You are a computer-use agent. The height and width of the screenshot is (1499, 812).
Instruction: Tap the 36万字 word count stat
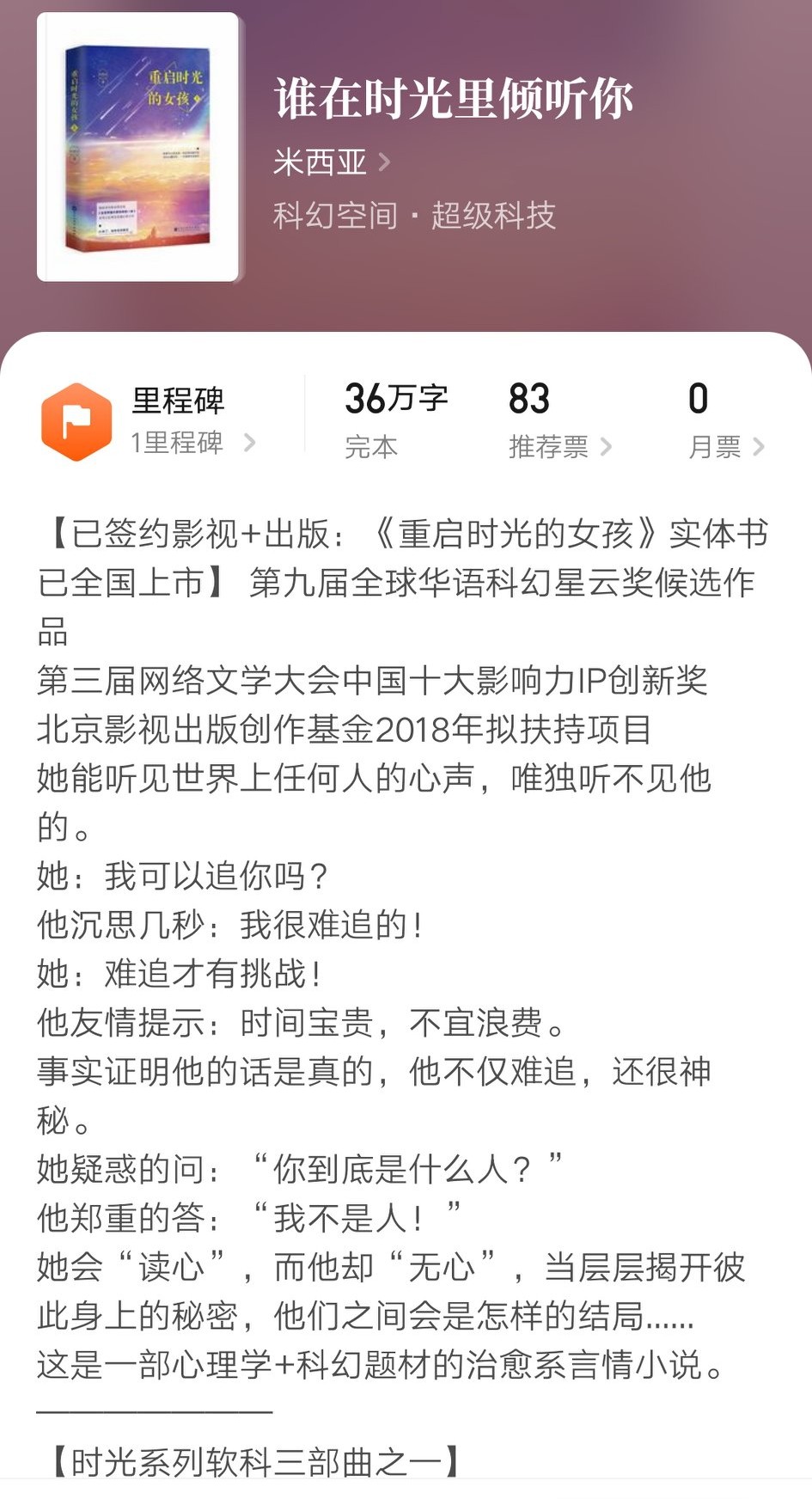tap(394, 397)
